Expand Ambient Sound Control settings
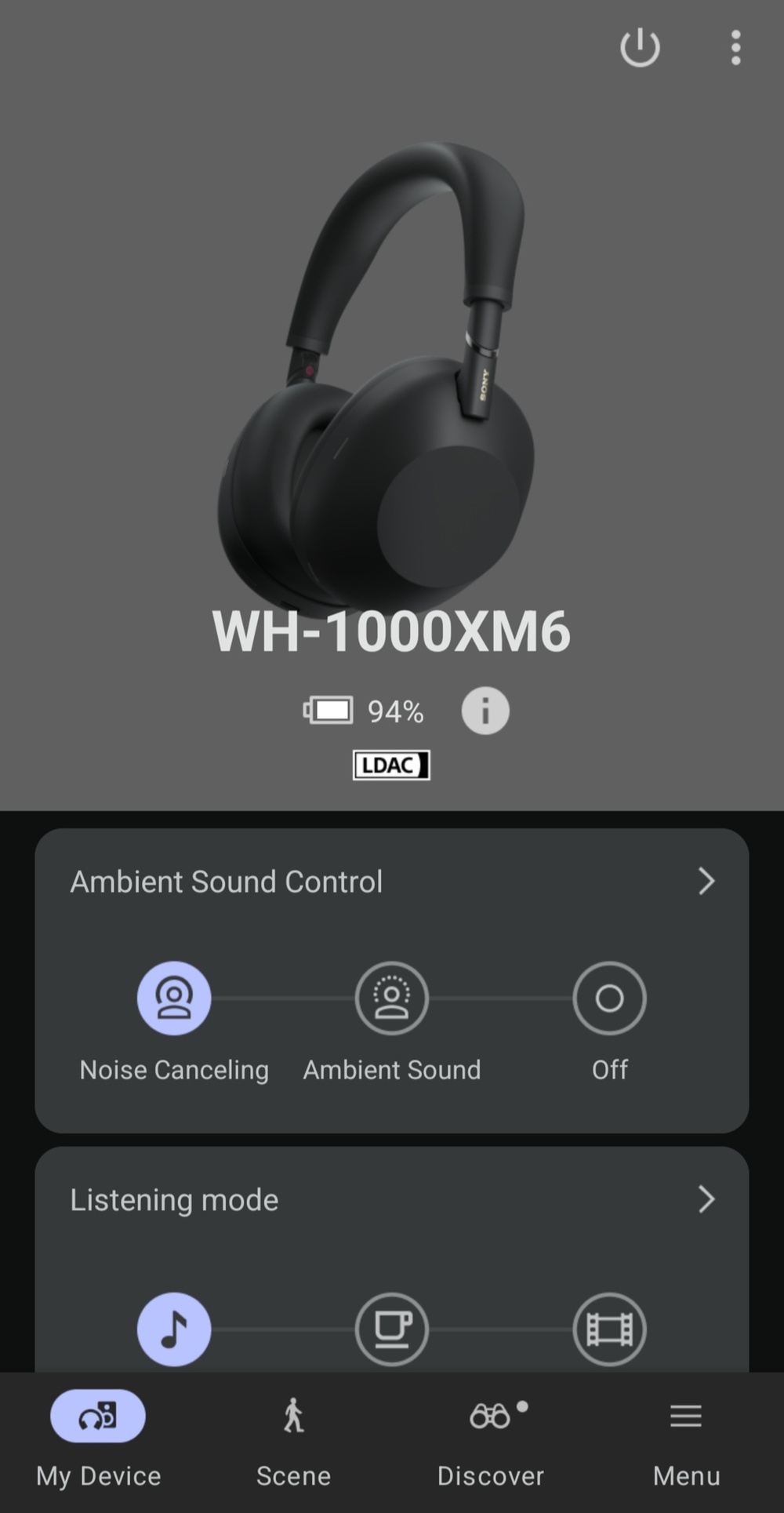 tap(706, 882)
